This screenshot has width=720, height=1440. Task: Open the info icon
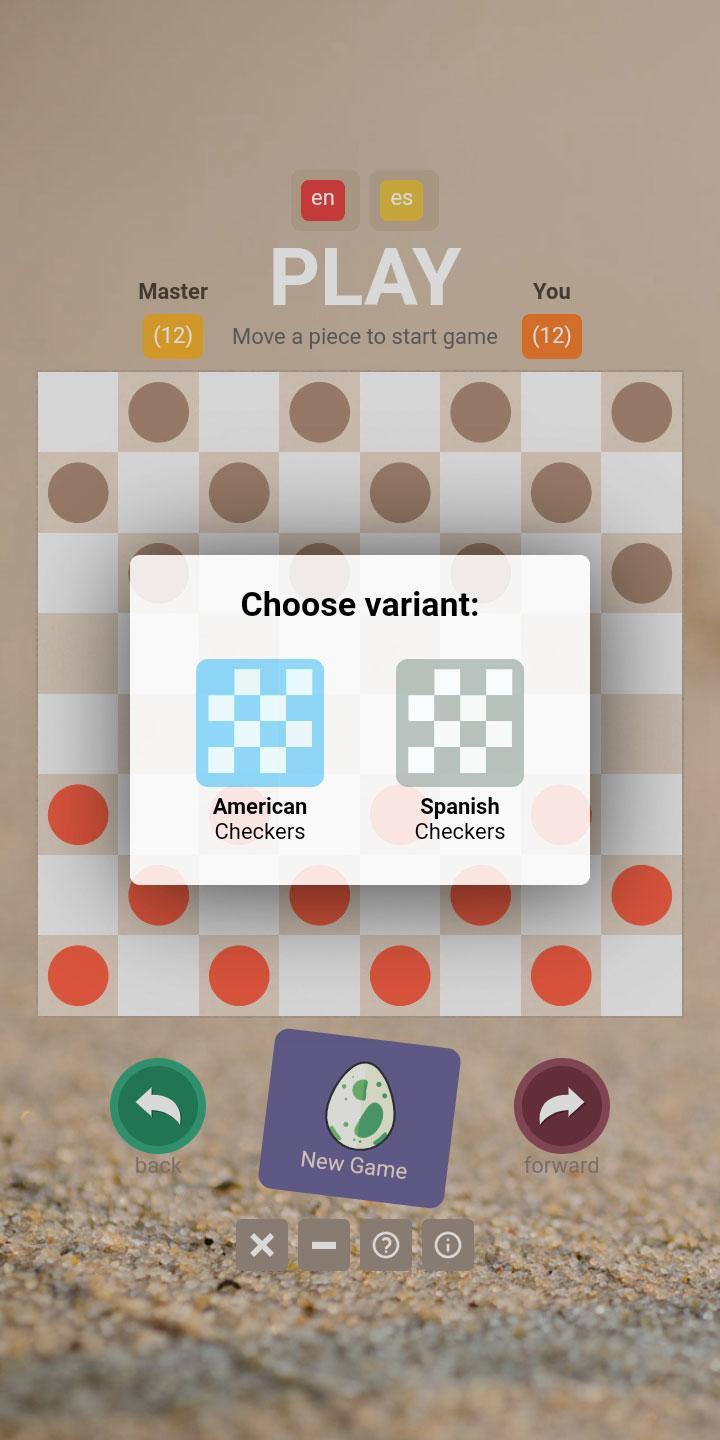448,1245
